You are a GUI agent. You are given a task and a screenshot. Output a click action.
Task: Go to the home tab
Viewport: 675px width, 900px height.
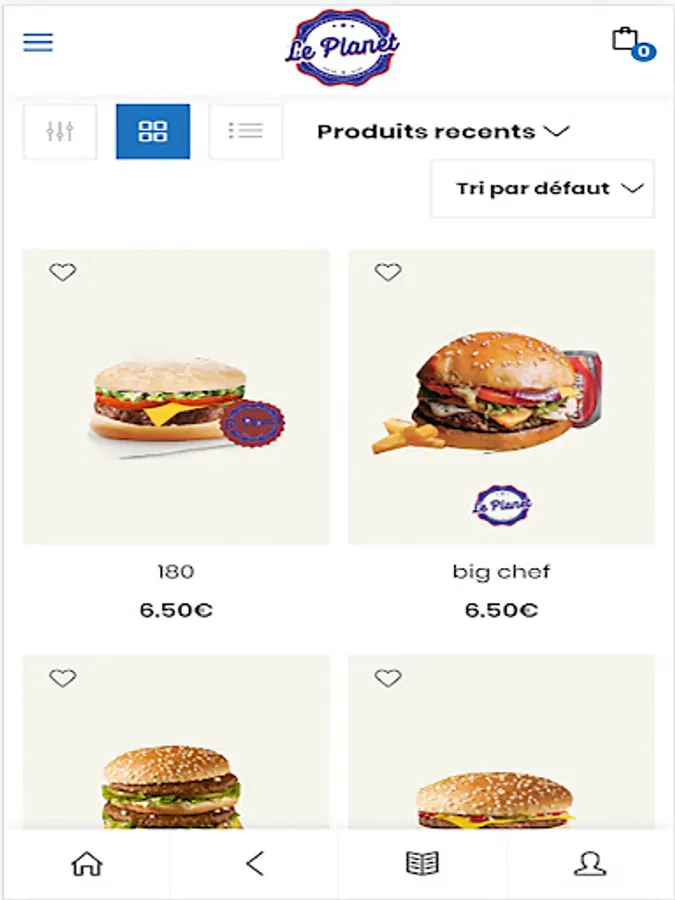[87, 864]
